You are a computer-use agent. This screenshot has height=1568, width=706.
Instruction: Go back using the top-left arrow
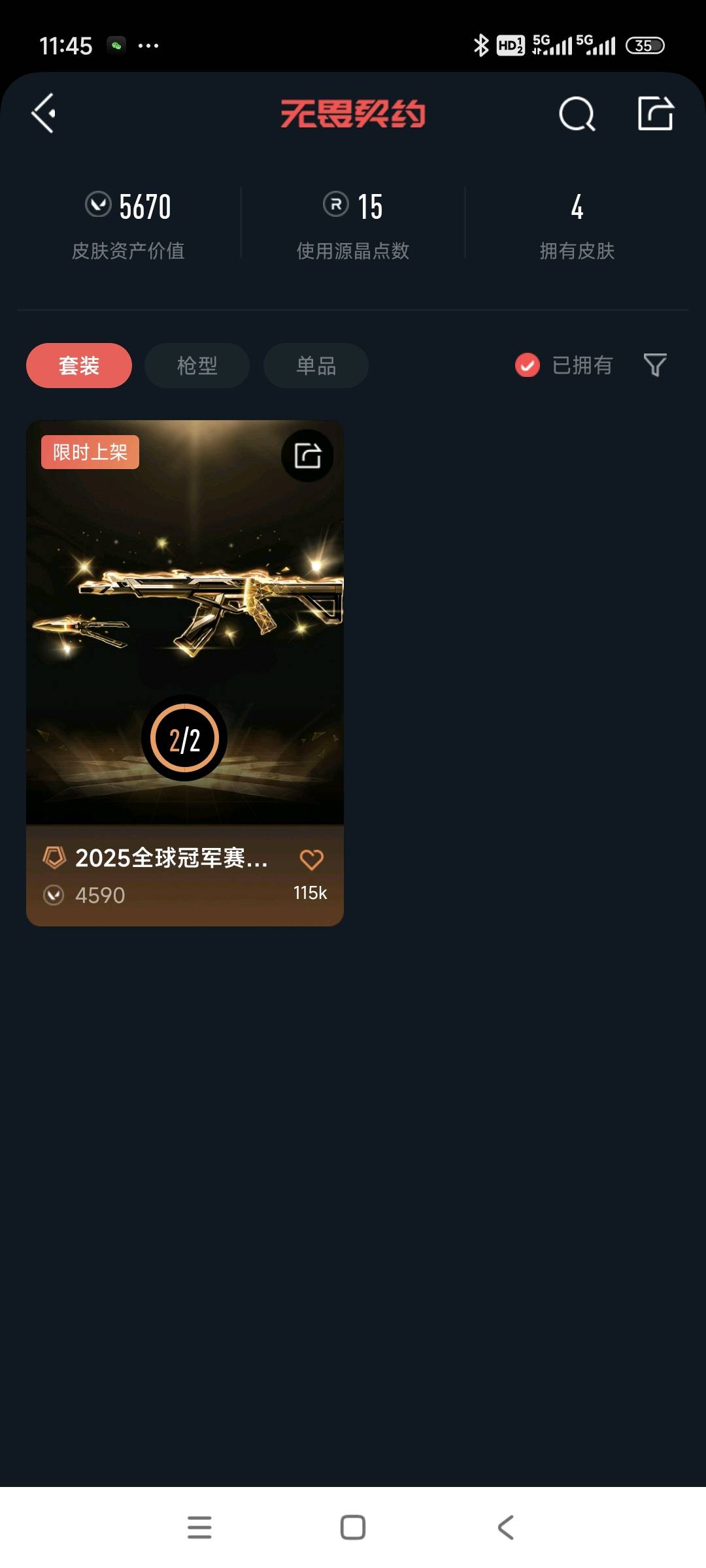coord(44,114)
